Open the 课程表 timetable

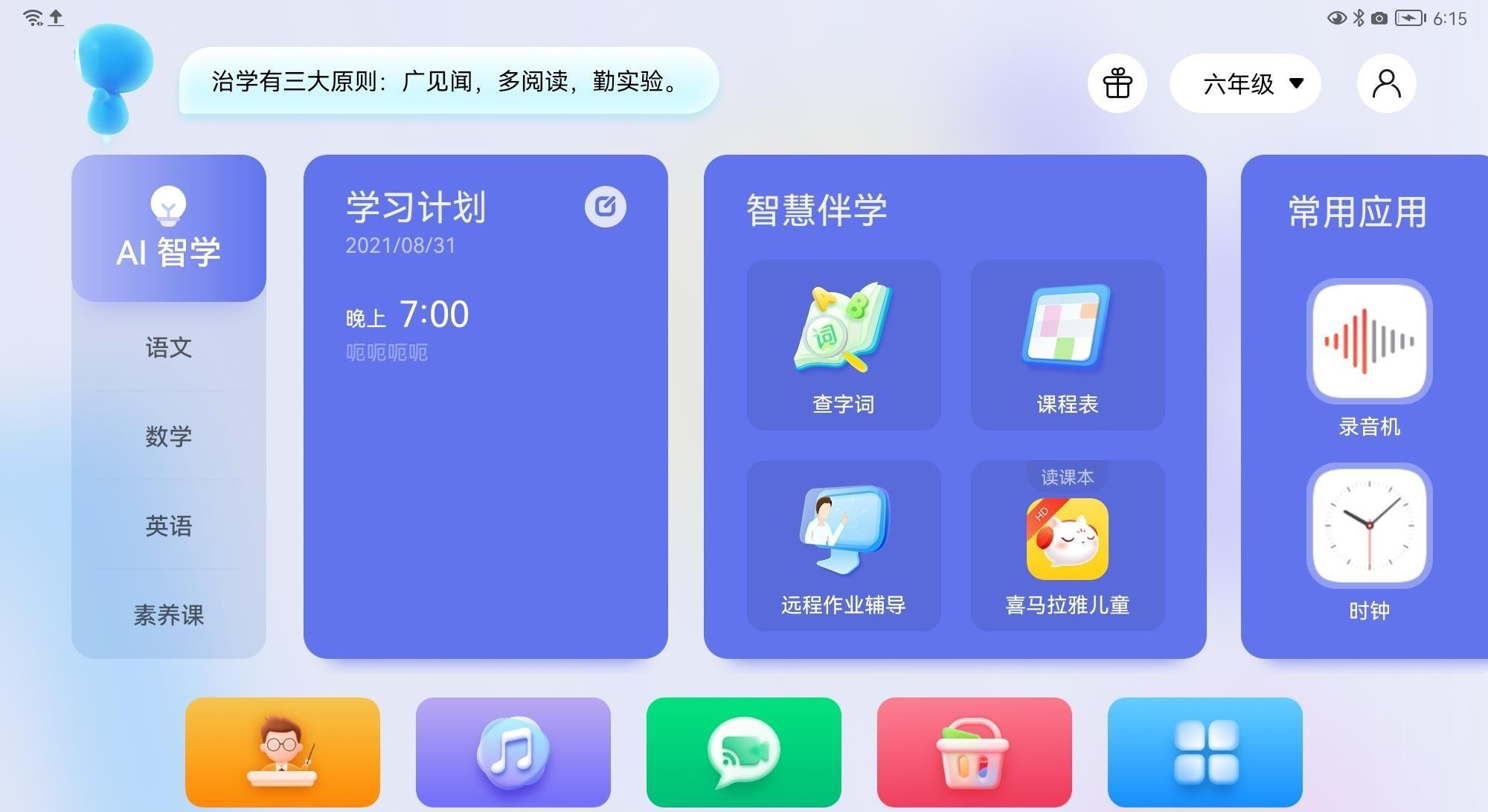tap(1068, 345)
